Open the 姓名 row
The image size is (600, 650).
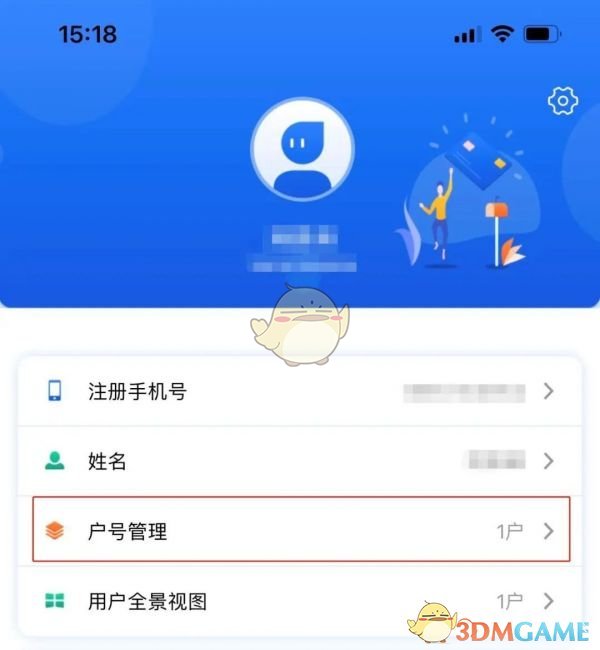point(300,461)
